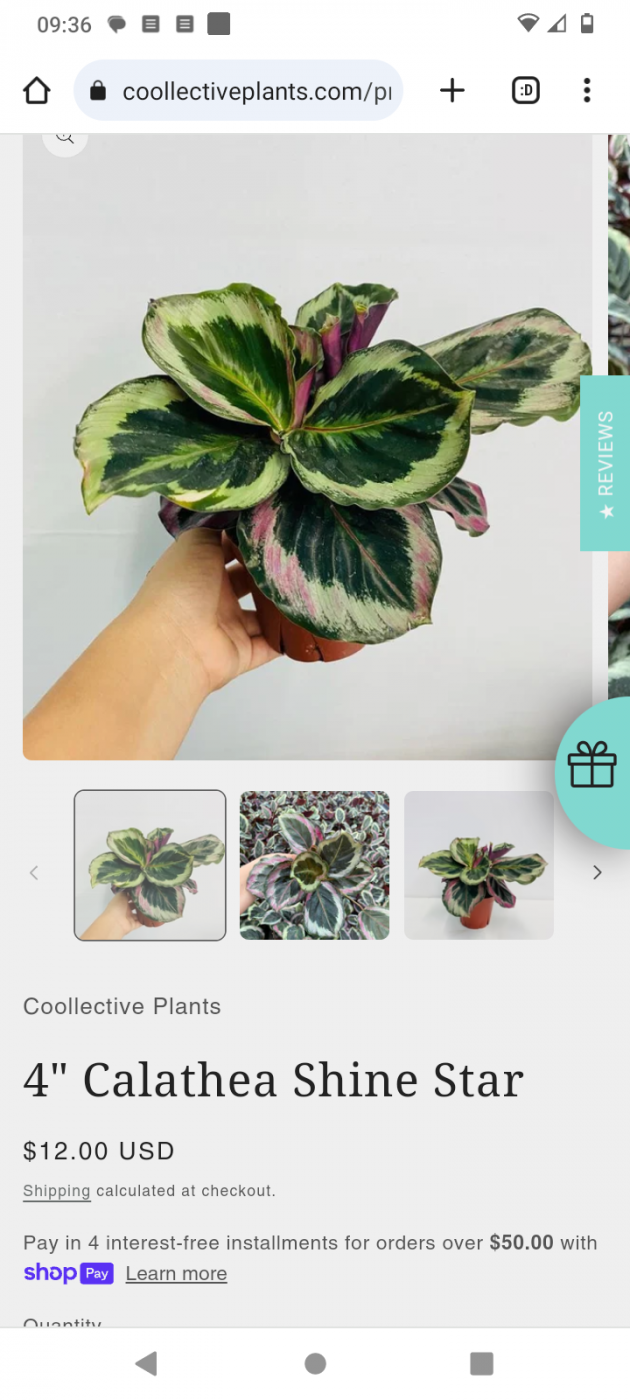This screenshot has height=1400, width=630.
Task: Open recent apps from navigation bar
Action: coord(481,1363)
